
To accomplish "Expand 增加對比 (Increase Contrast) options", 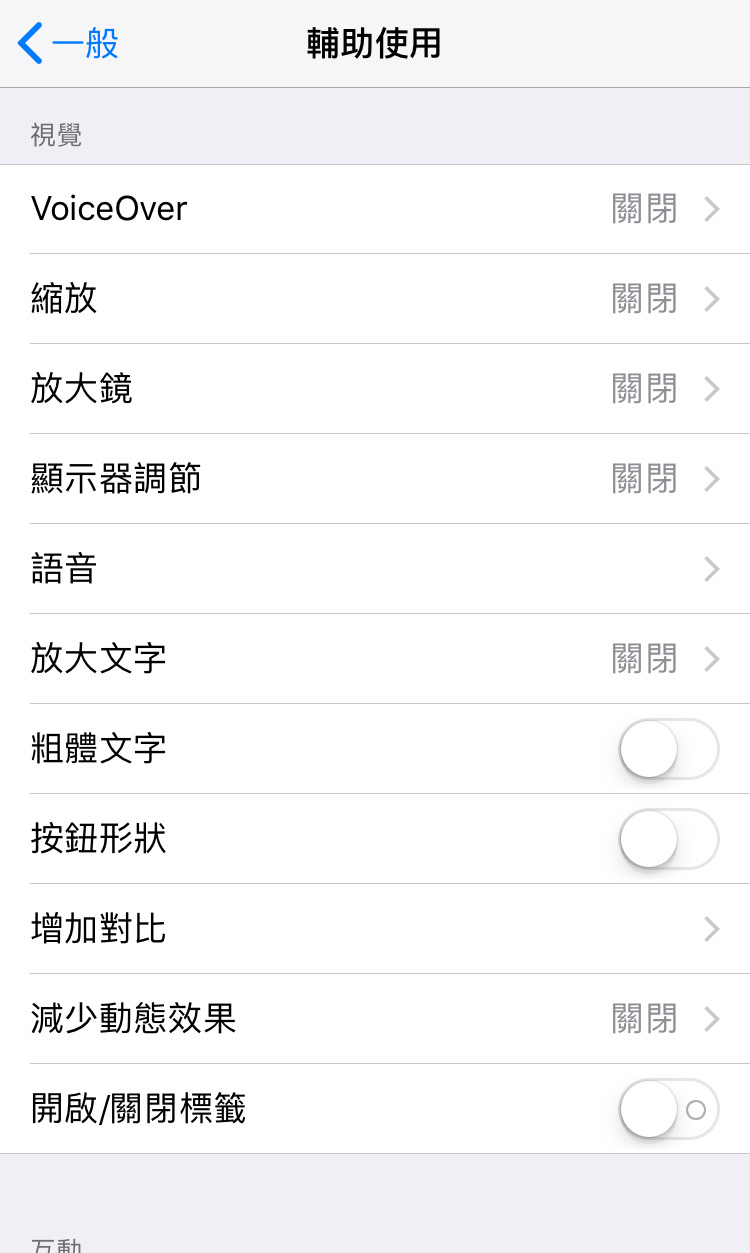I will pos(712,929).
